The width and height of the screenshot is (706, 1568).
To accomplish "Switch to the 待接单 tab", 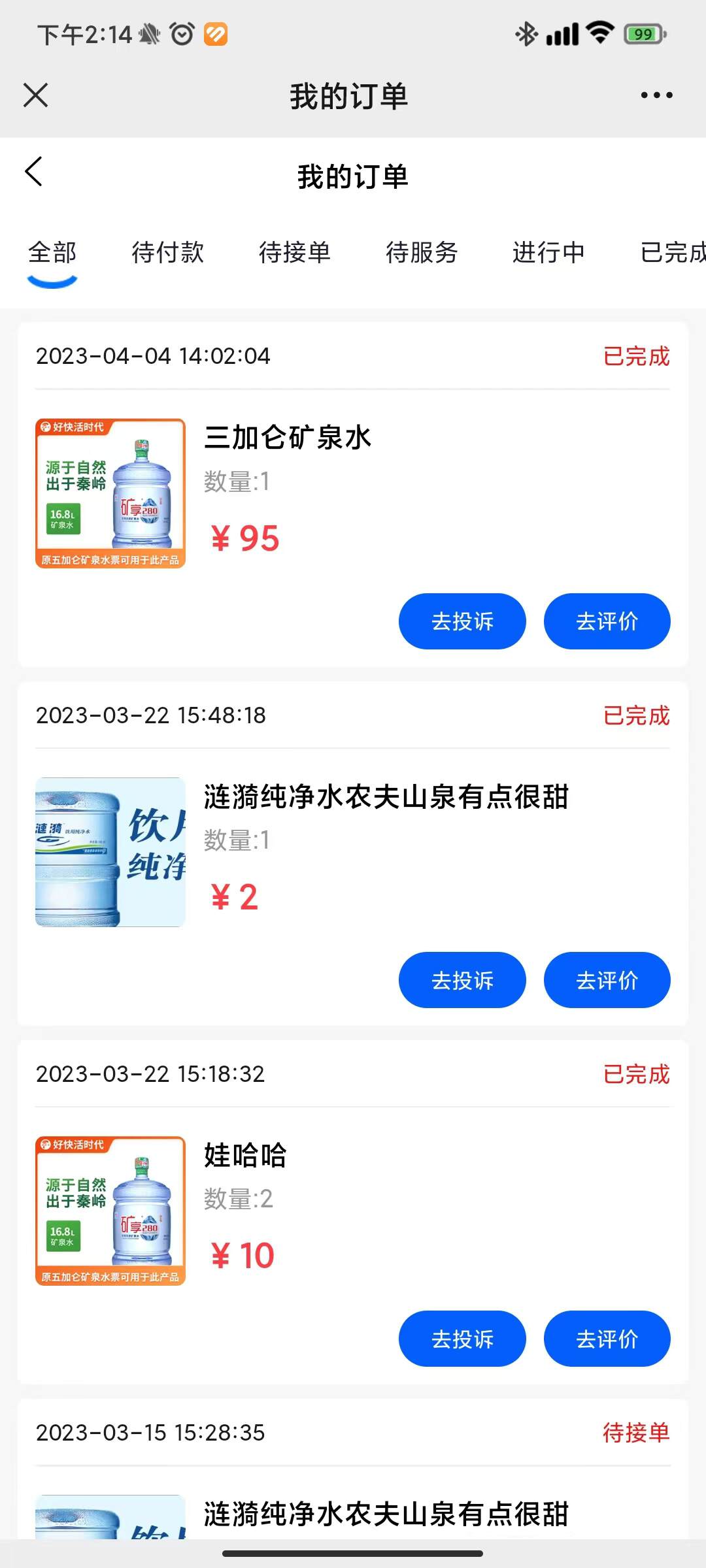I will 295,253.
